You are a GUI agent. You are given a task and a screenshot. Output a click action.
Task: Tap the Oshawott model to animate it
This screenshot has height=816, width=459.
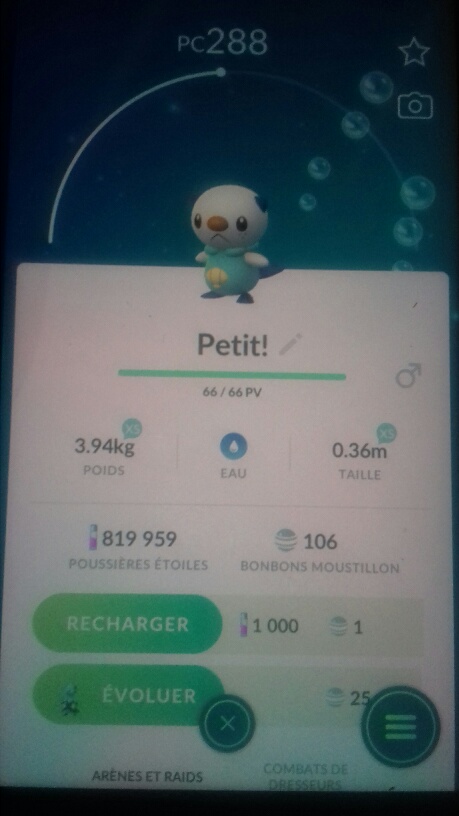pos(232,245)
